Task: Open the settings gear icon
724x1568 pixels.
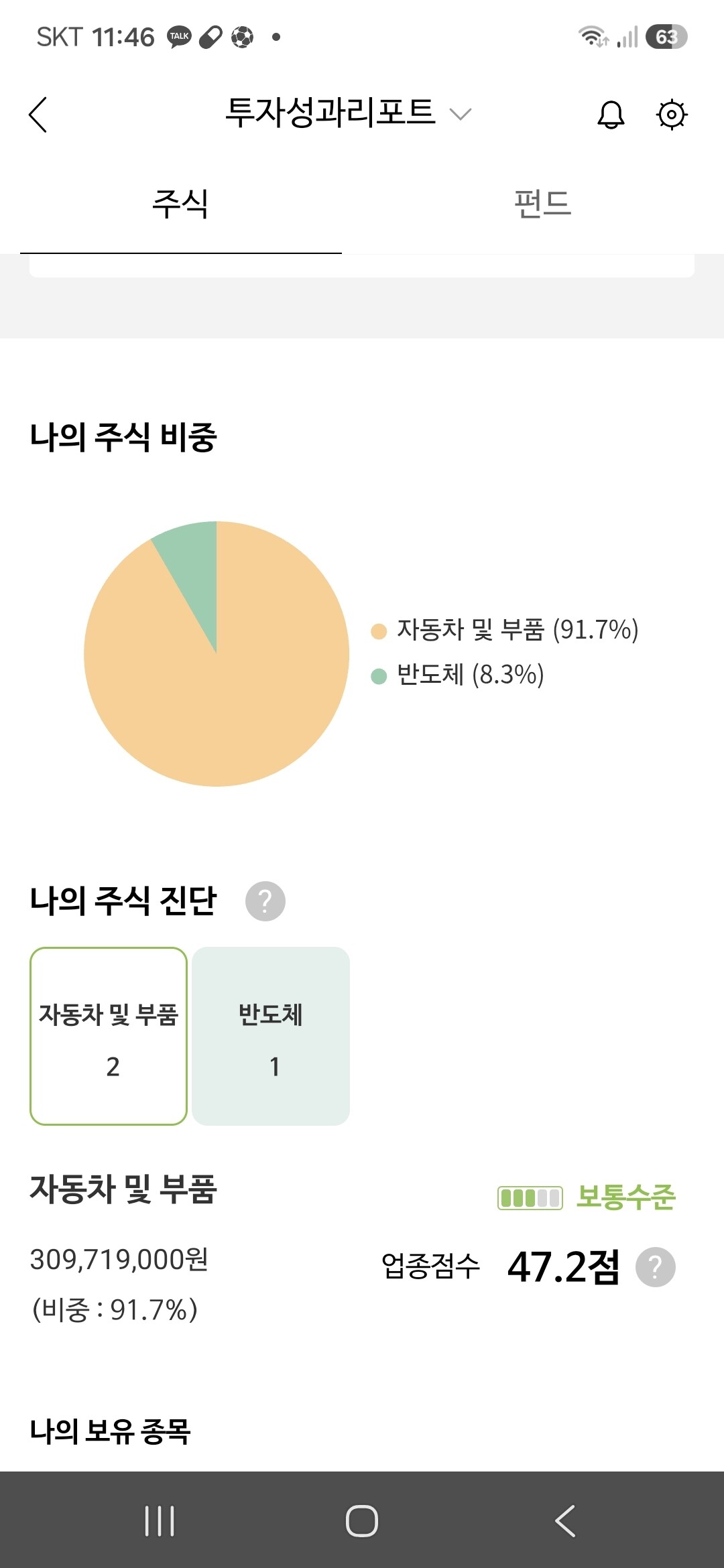Action: pos(672,114)
